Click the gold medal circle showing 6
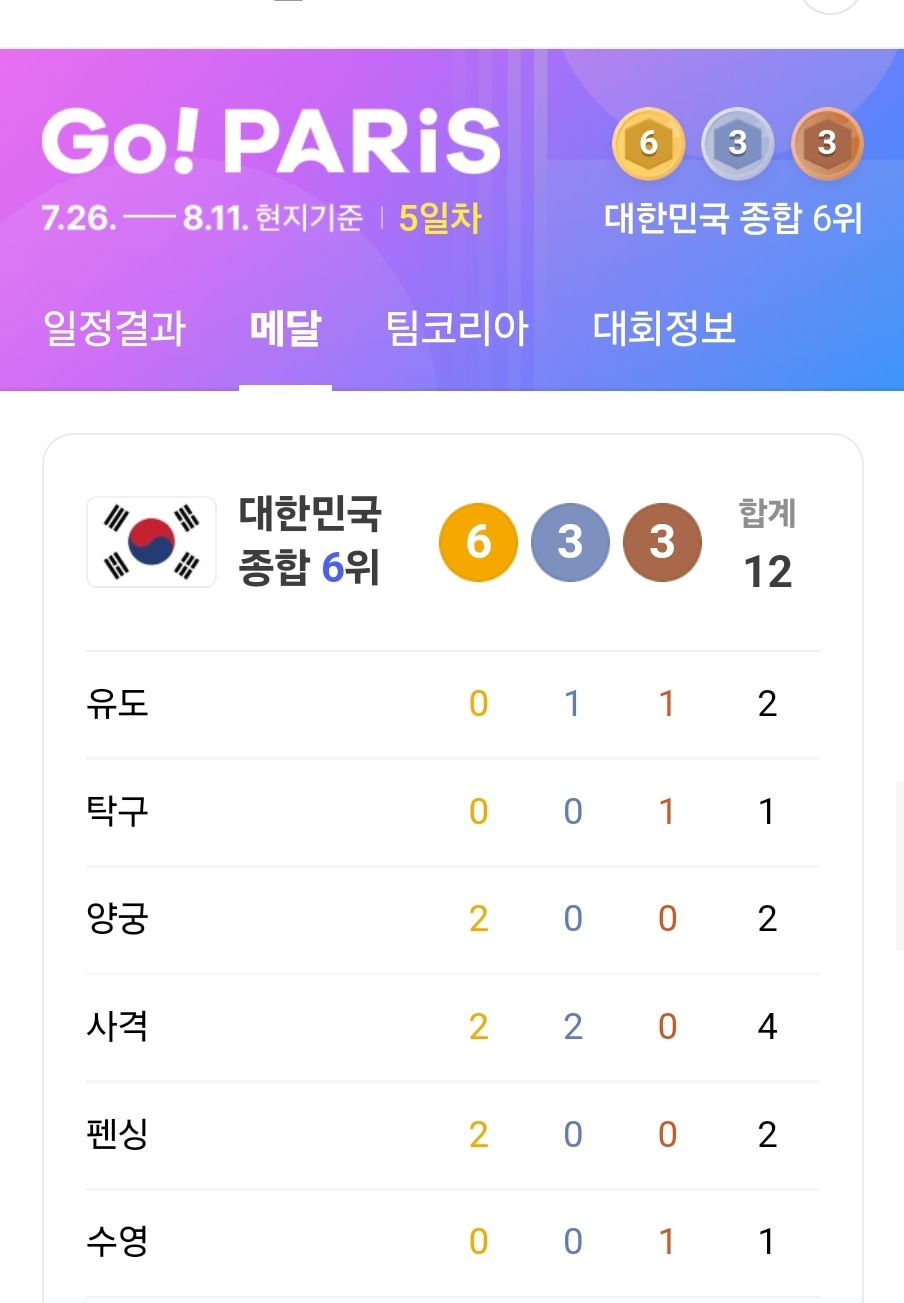The height and width of the screenshot is (1303, 904). (477, 542)
